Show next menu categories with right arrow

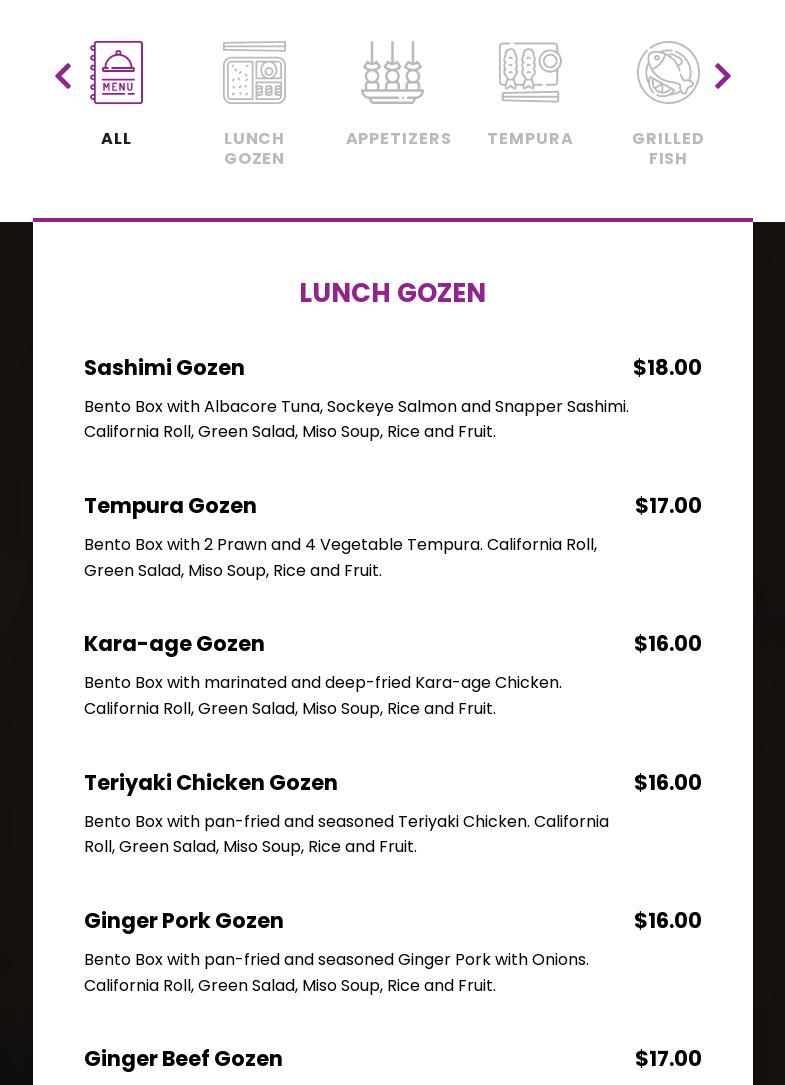click(722, 76)
